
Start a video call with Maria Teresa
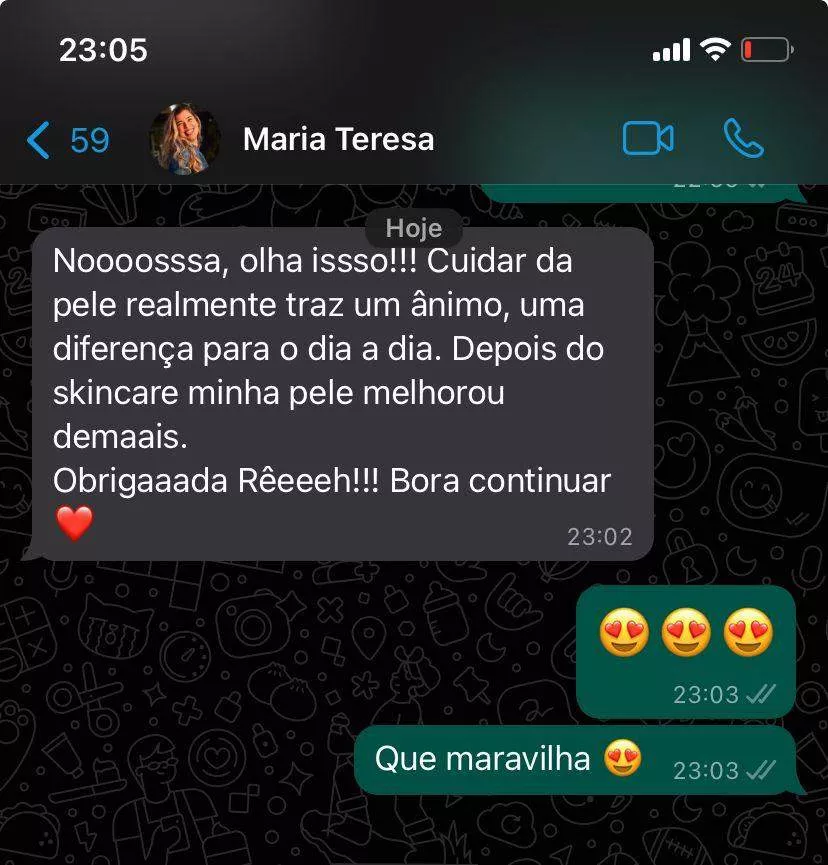click(648, 139)
